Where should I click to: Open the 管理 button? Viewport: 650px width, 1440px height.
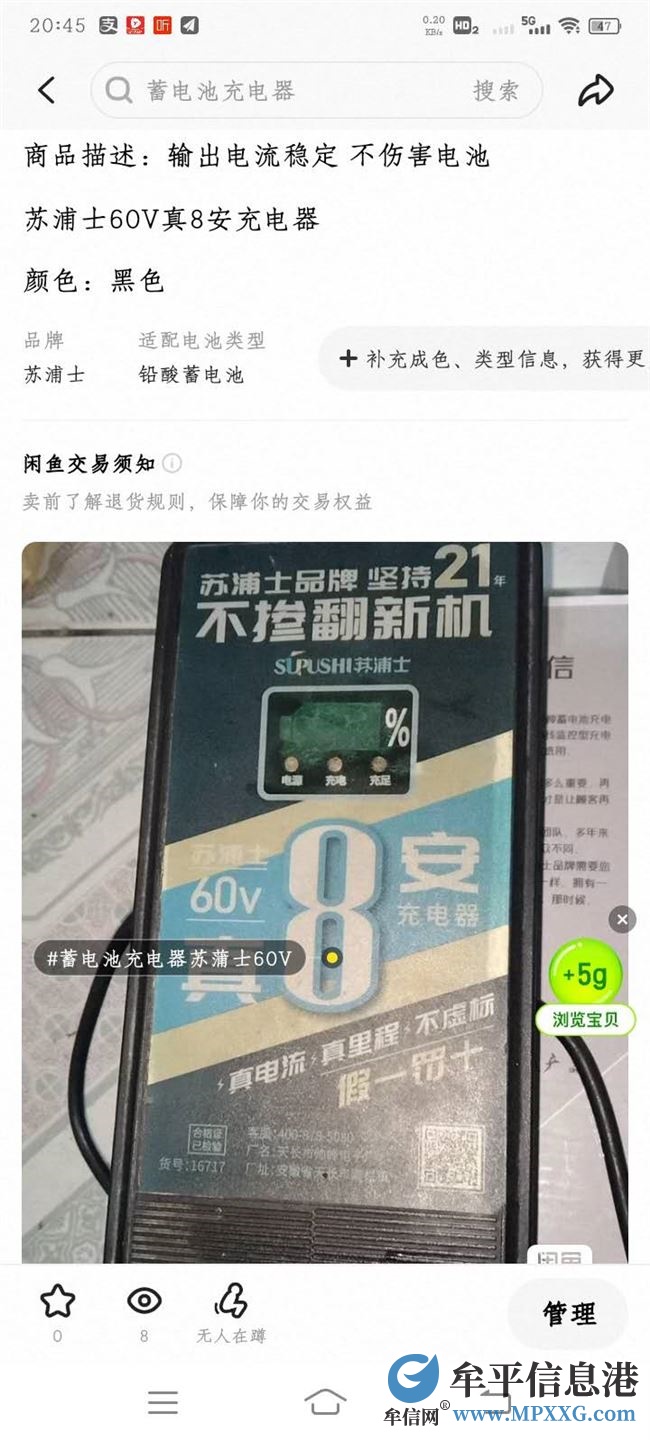point(568,1313)
